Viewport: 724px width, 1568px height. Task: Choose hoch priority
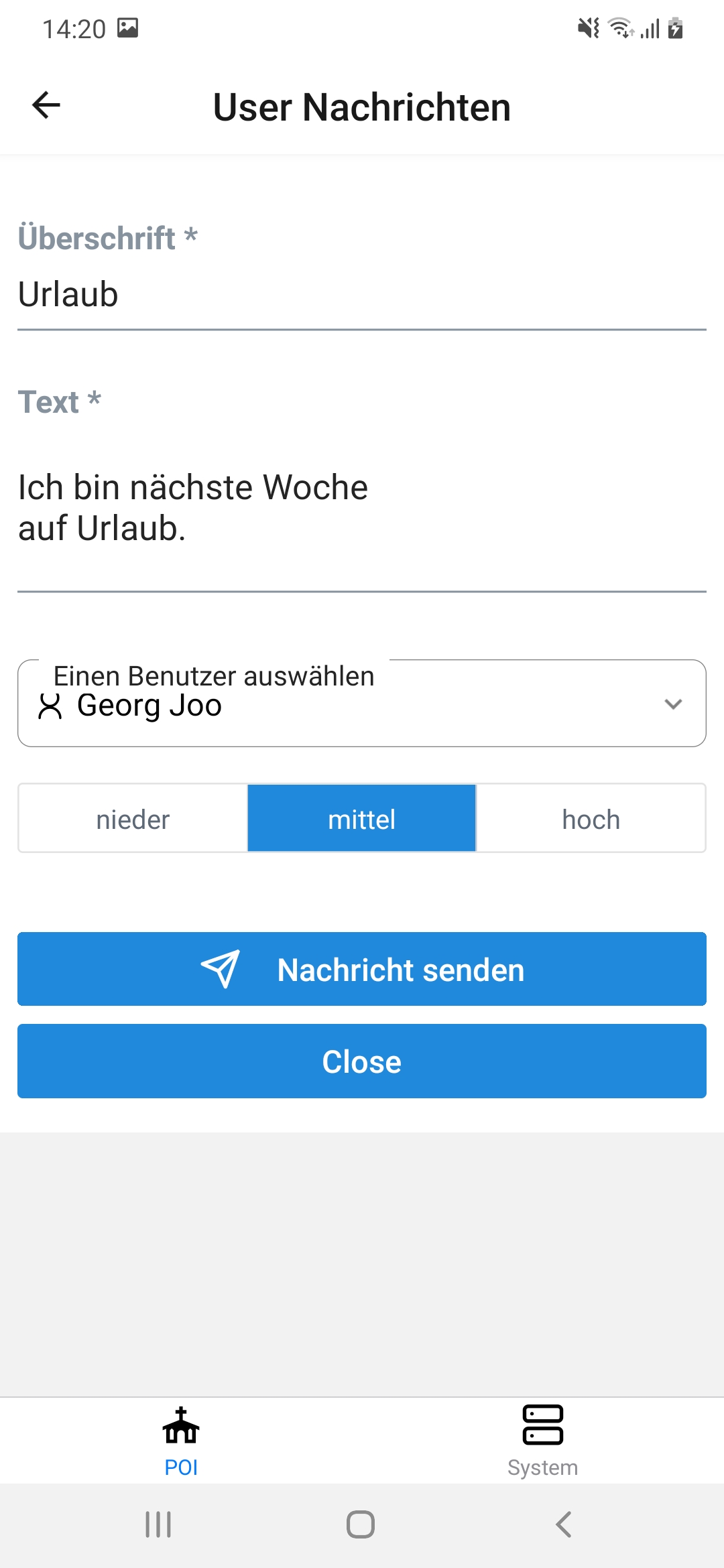tap(591, 819)
